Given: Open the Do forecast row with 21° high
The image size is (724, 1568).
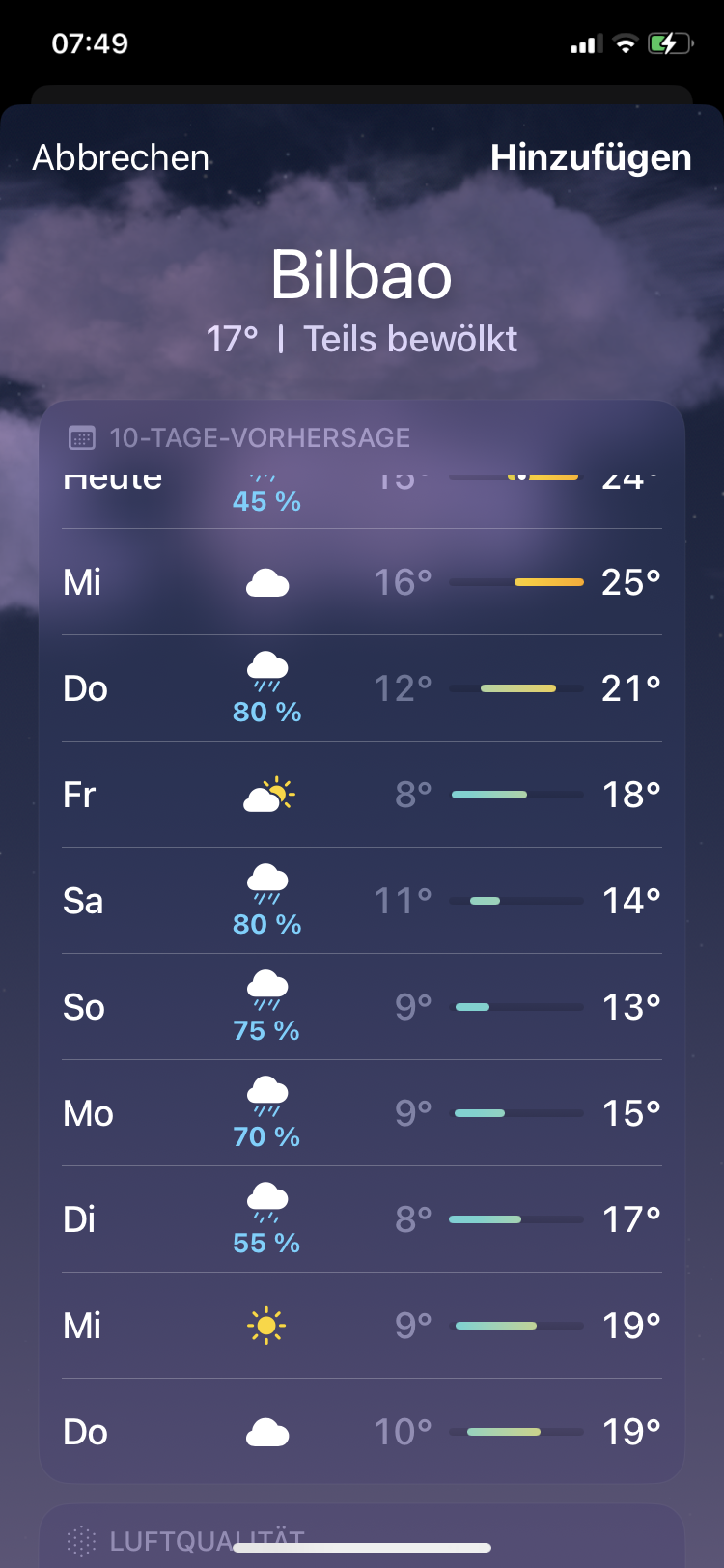Looking at the screenshot, I should (362, 688).
